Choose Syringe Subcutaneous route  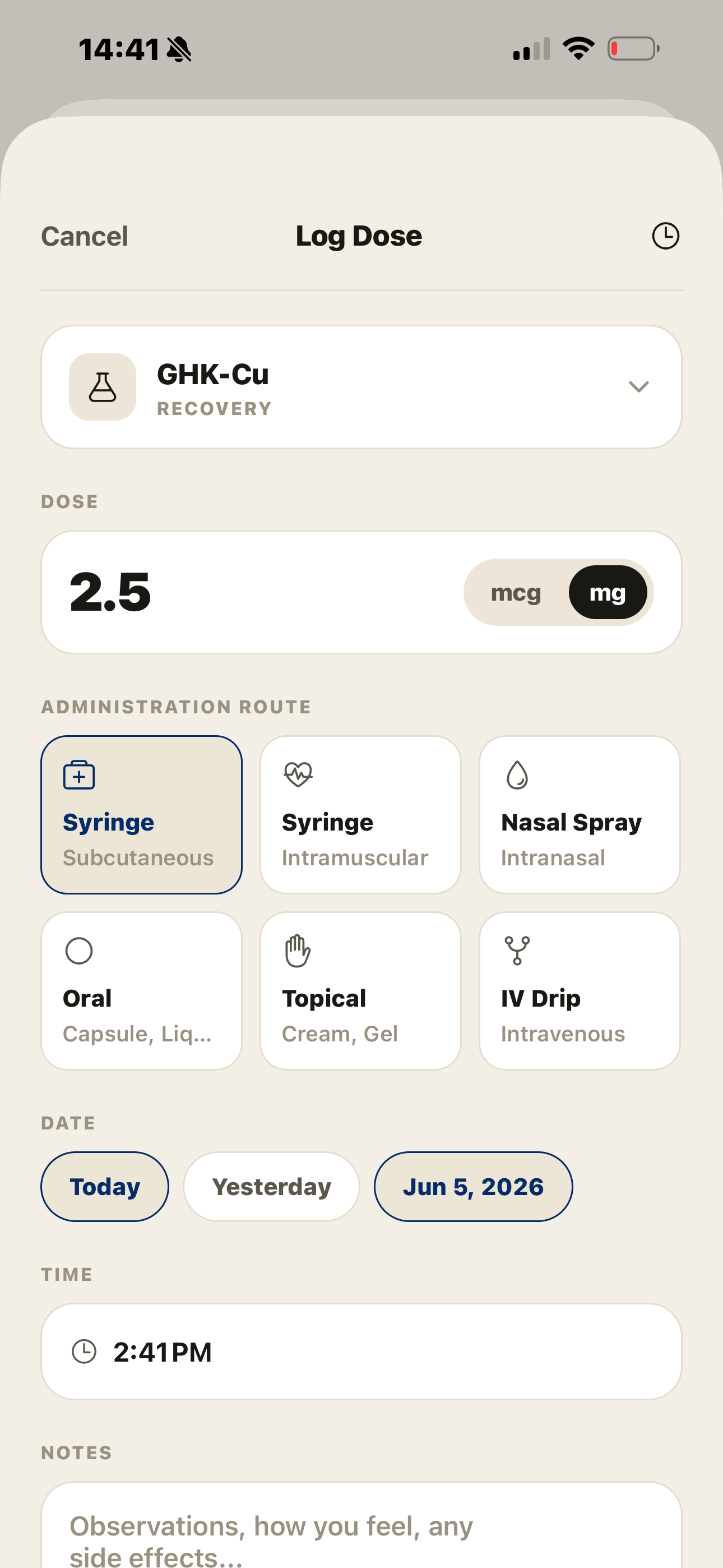(x=142, y=815)
